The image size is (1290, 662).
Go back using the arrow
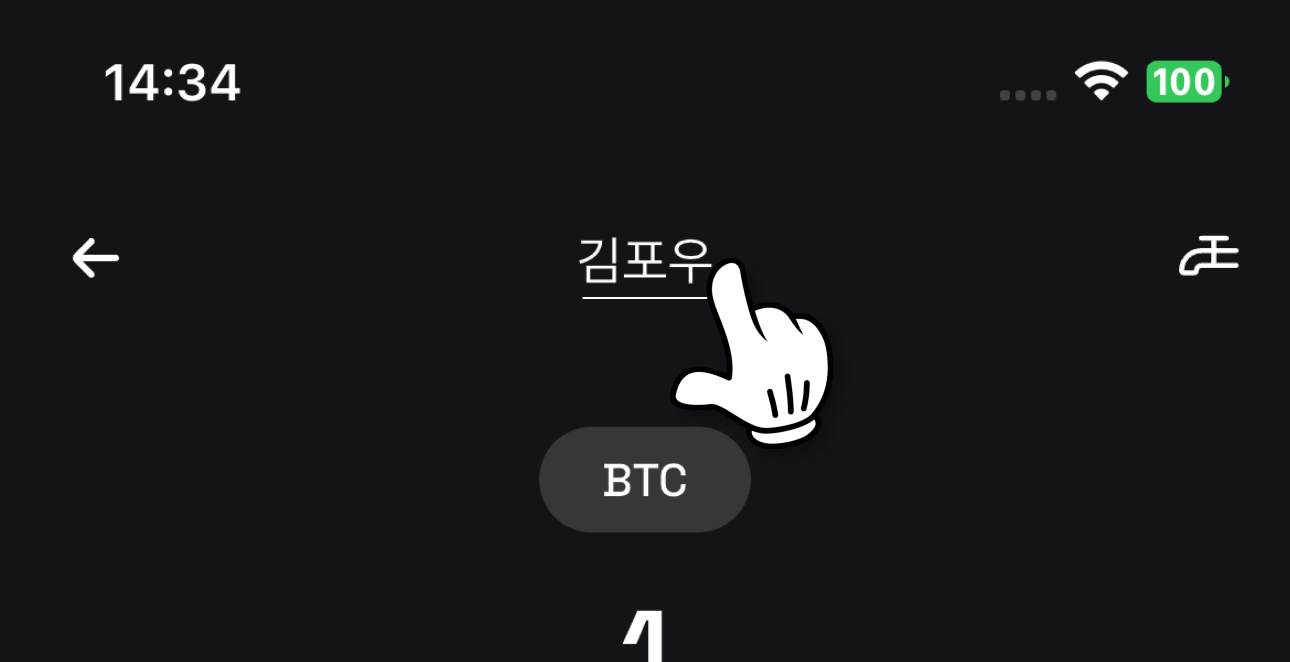point(96,259)
